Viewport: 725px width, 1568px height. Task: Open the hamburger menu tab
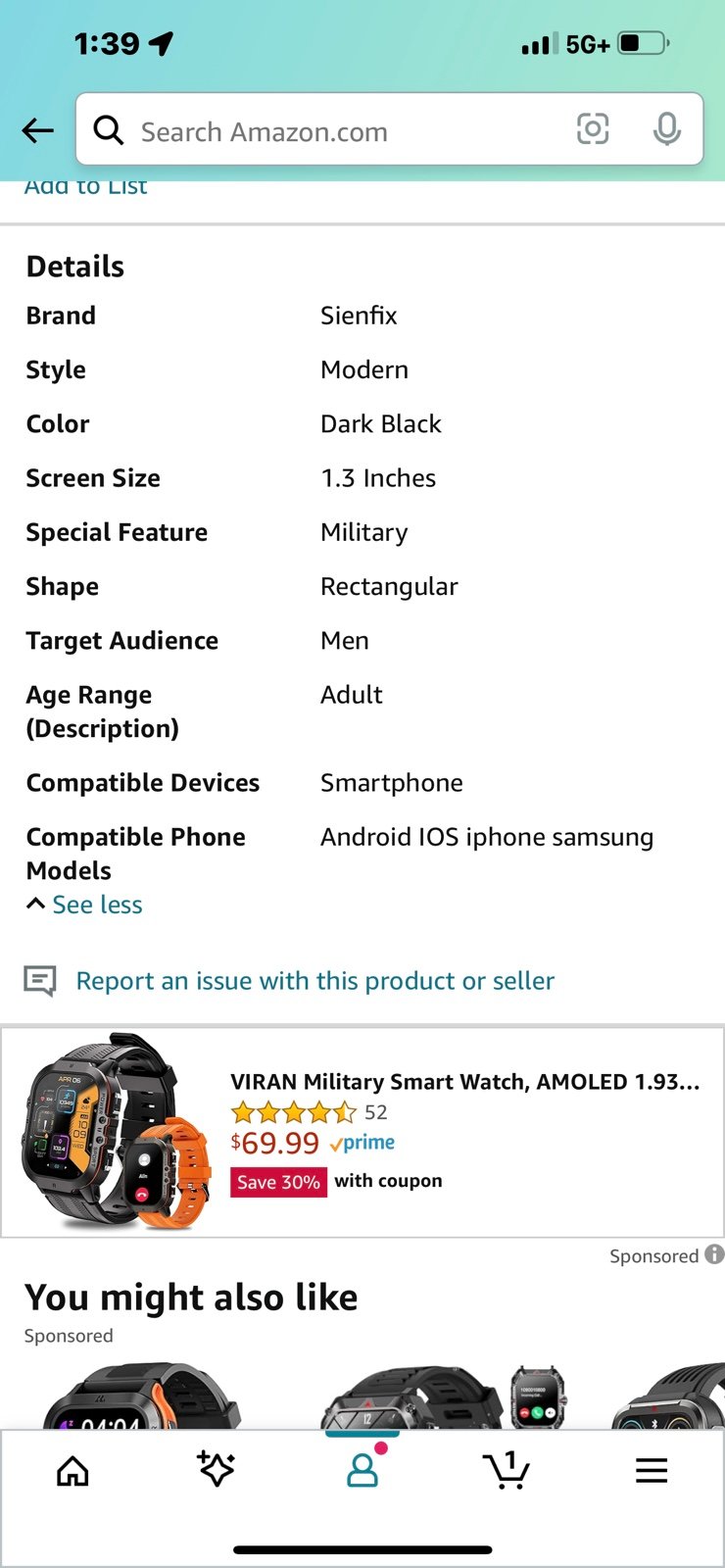point(652,1470)
